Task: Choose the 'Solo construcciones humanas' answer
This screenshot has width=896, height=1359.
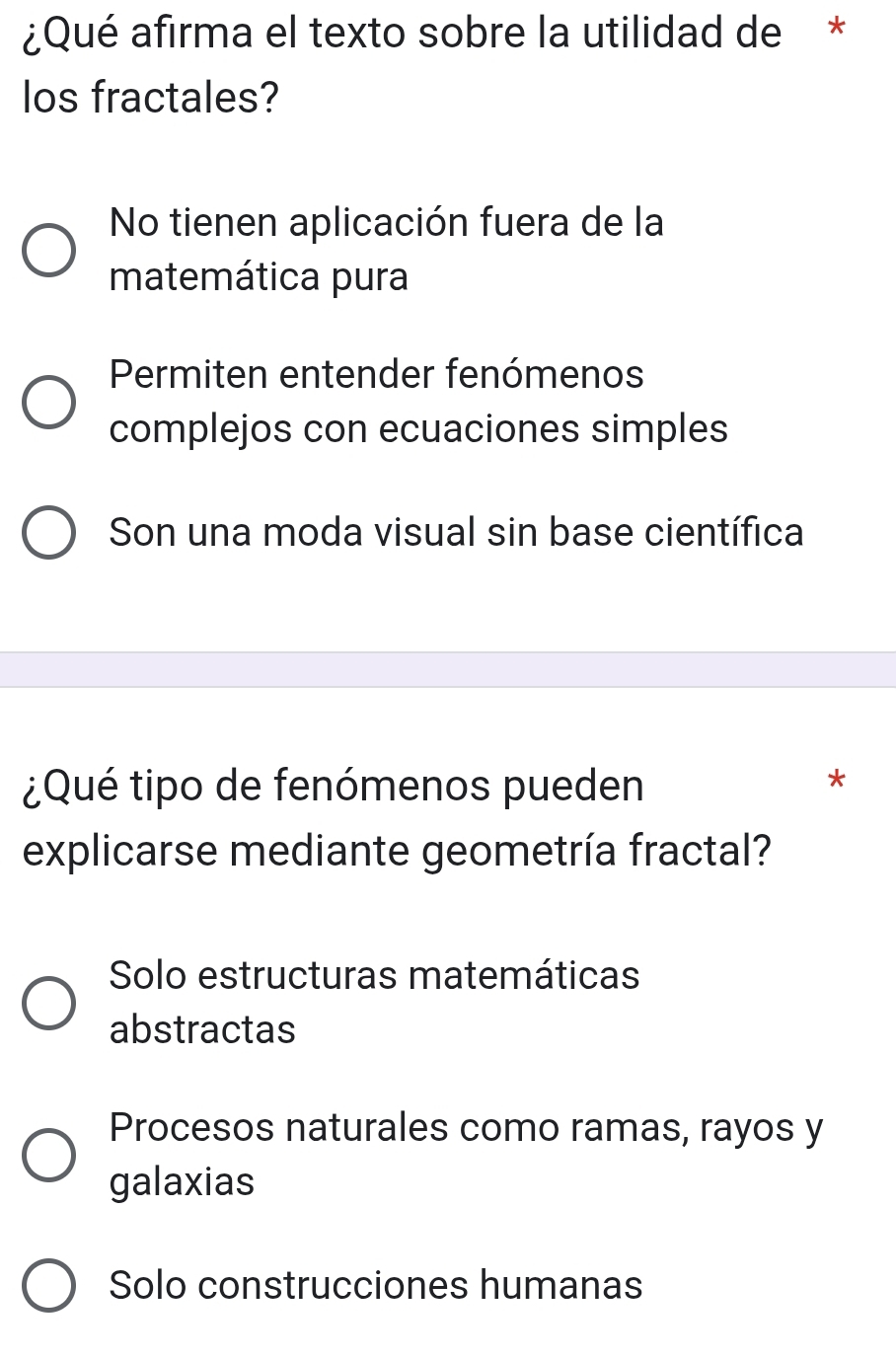Action: click(x=48, y=1286)
